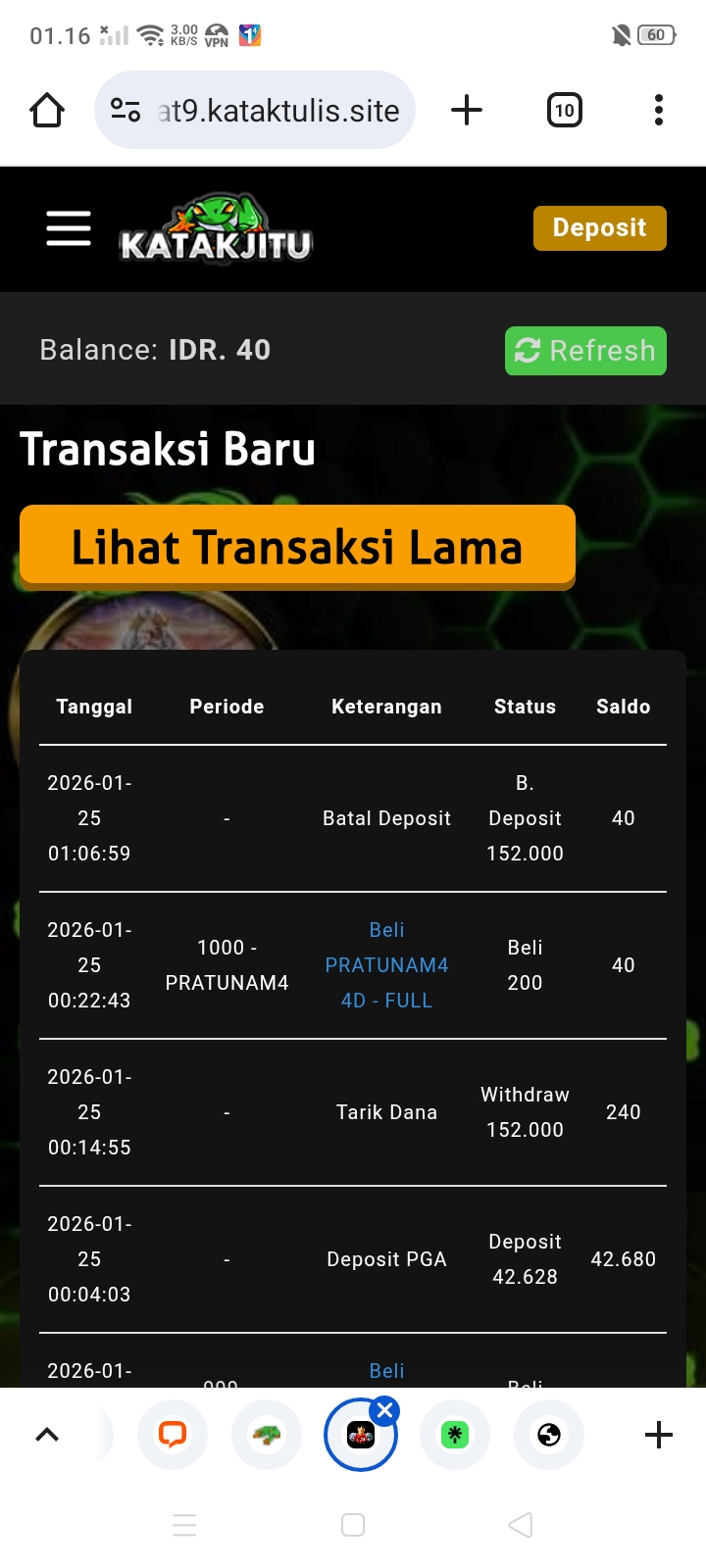Viewport: 706px width, 1568px height.
Task: Add a tab from the bottom tab strip
Action: 659,1435
